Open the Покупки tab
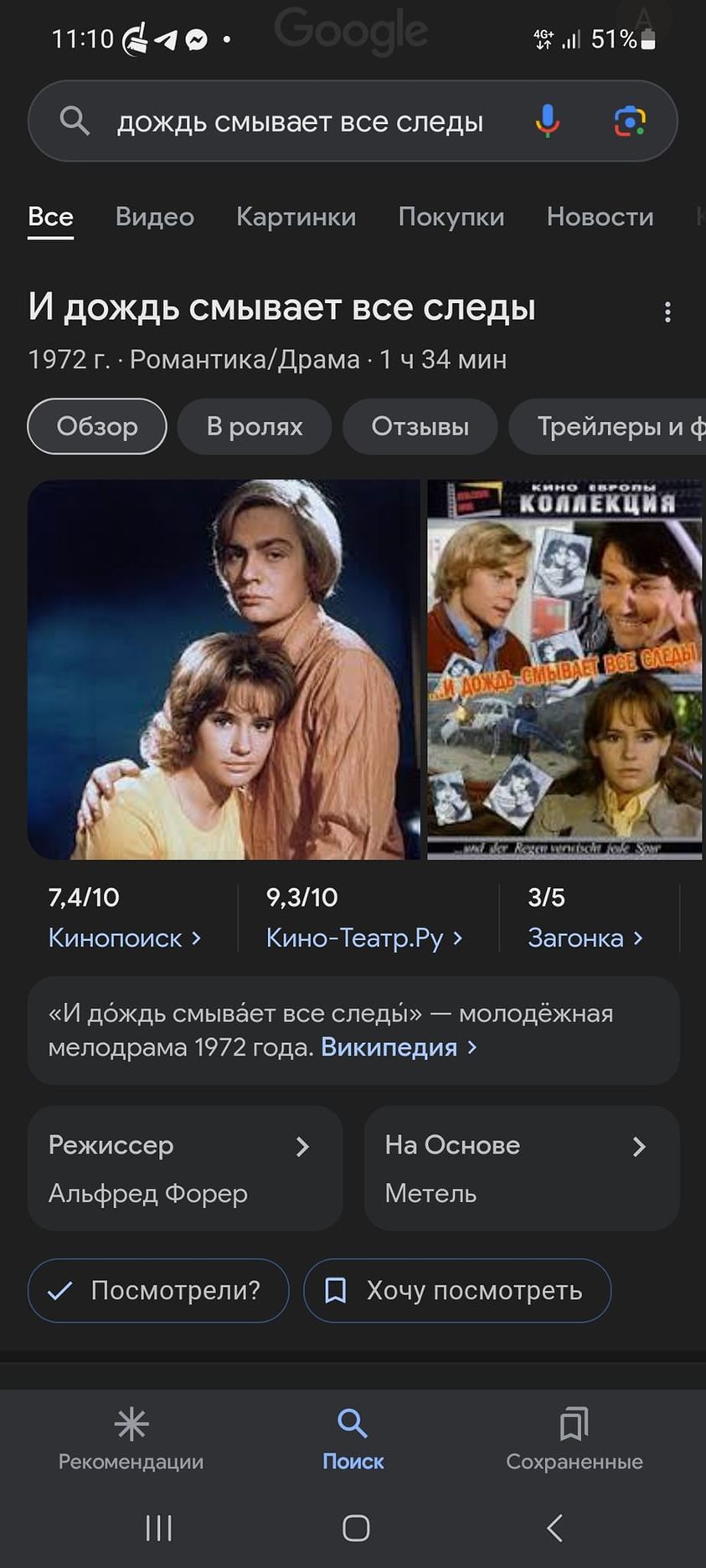 tap(451, 217)
